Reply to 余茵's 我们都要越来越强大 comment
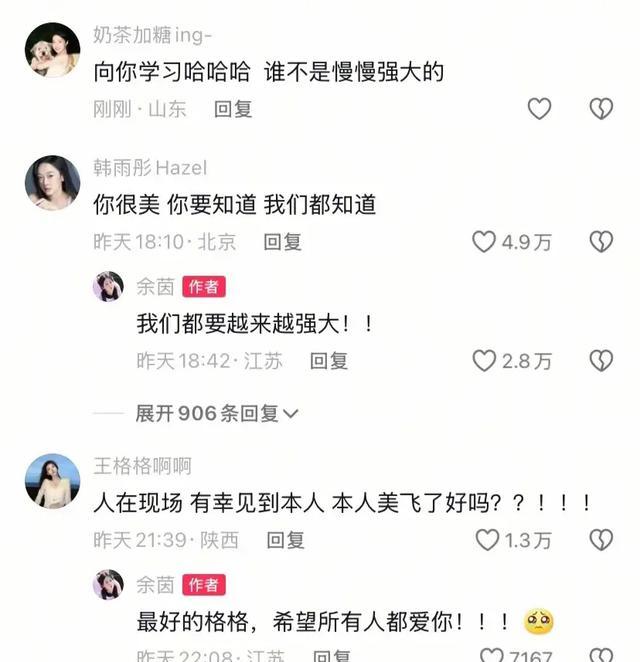Image resolution: width=640 pixels, height=662 pixels. tap(328, 360)
